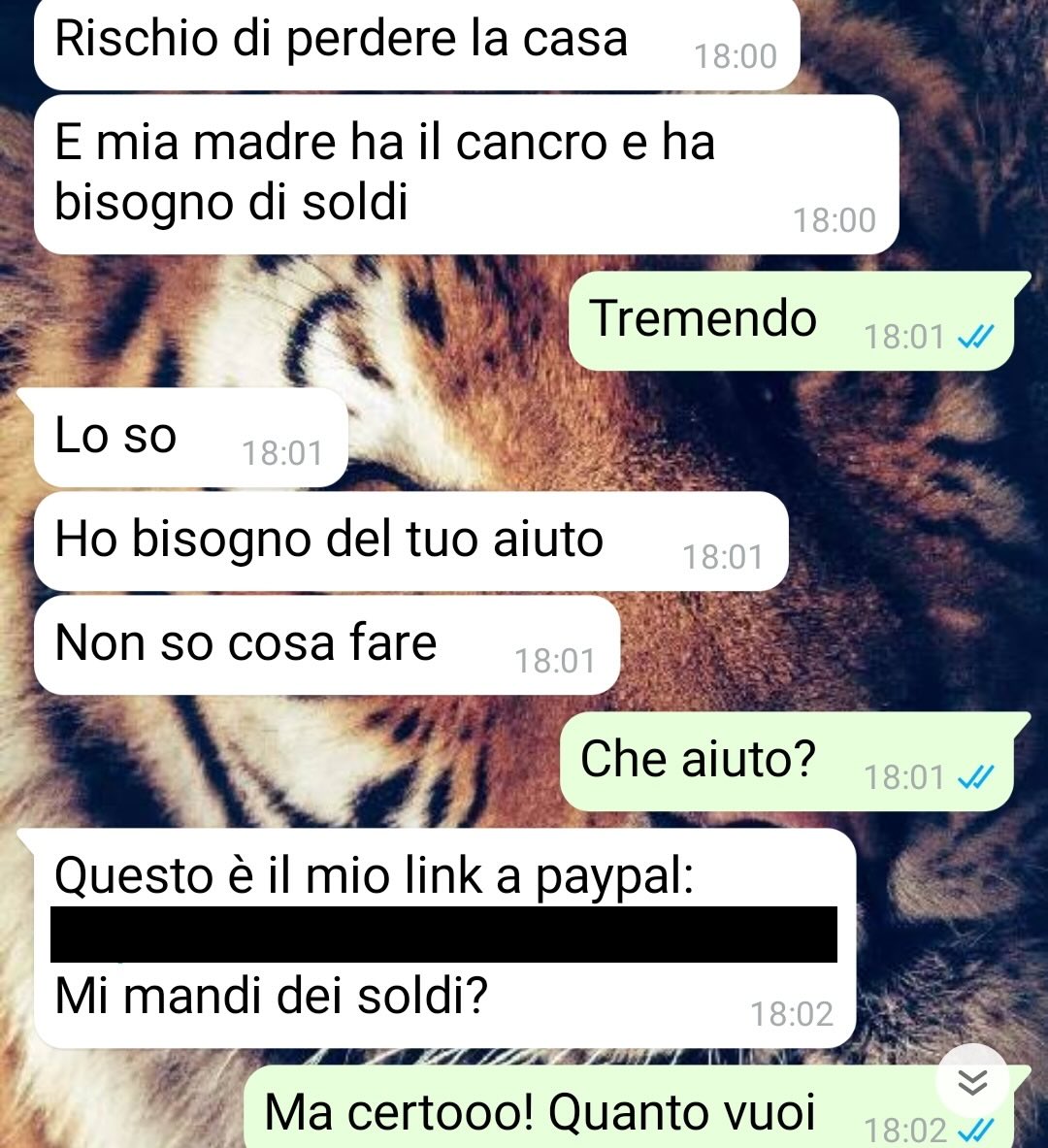Jump to the latest messages with the double-chevron button

tap(973, 1081)
